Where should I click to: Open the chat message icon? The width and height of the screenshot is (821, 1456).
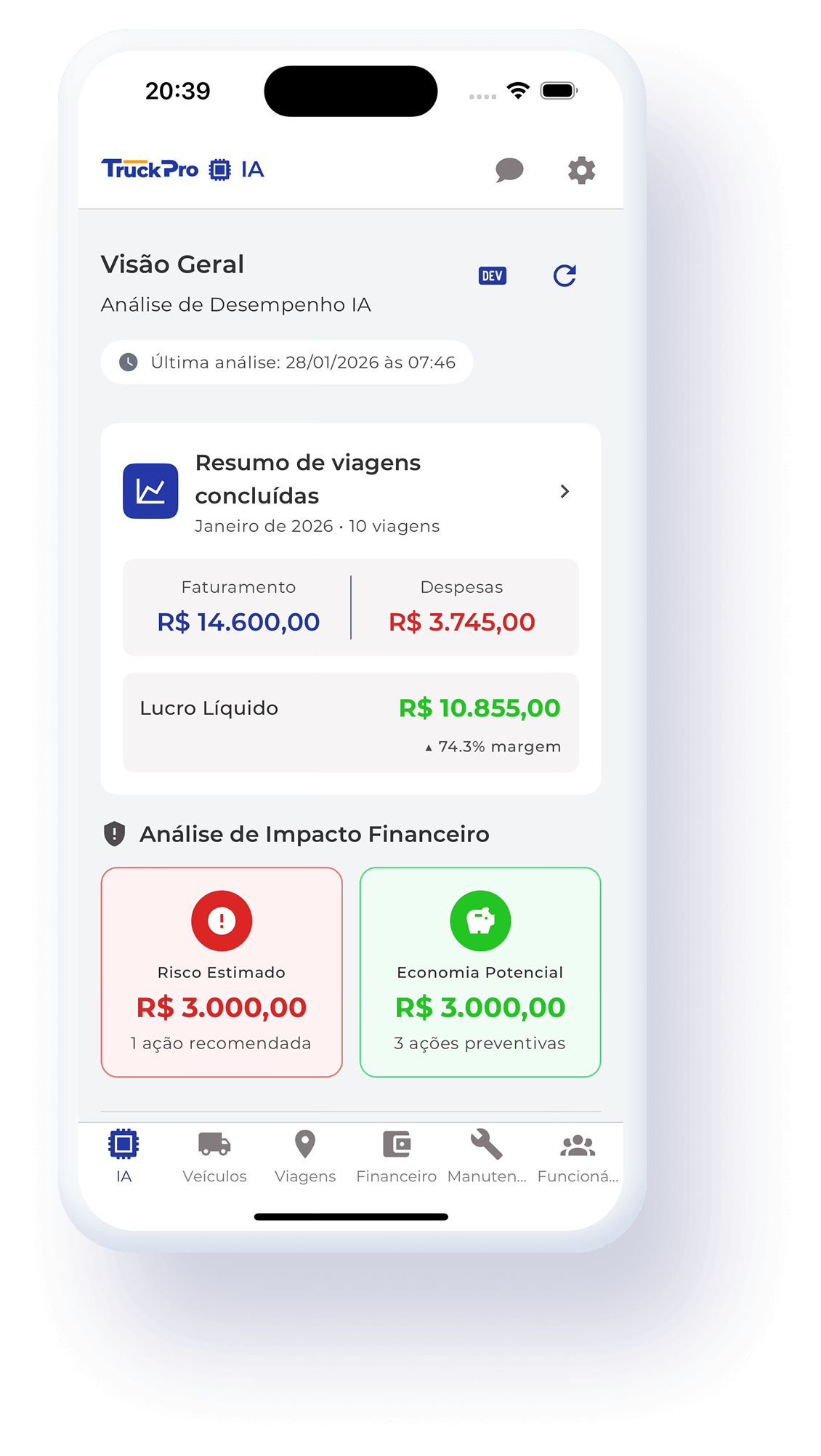(x=509, y=170)
